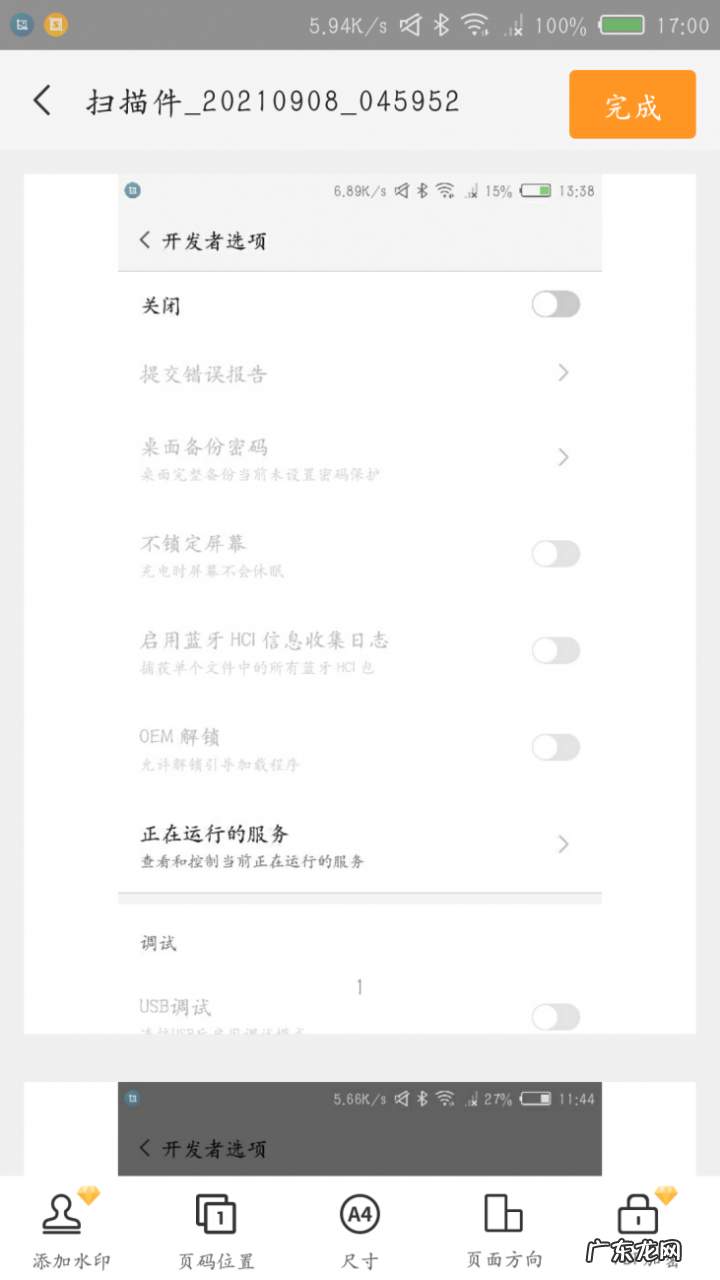Select the page orientation tool
720x1280 pixels.
503,1230
